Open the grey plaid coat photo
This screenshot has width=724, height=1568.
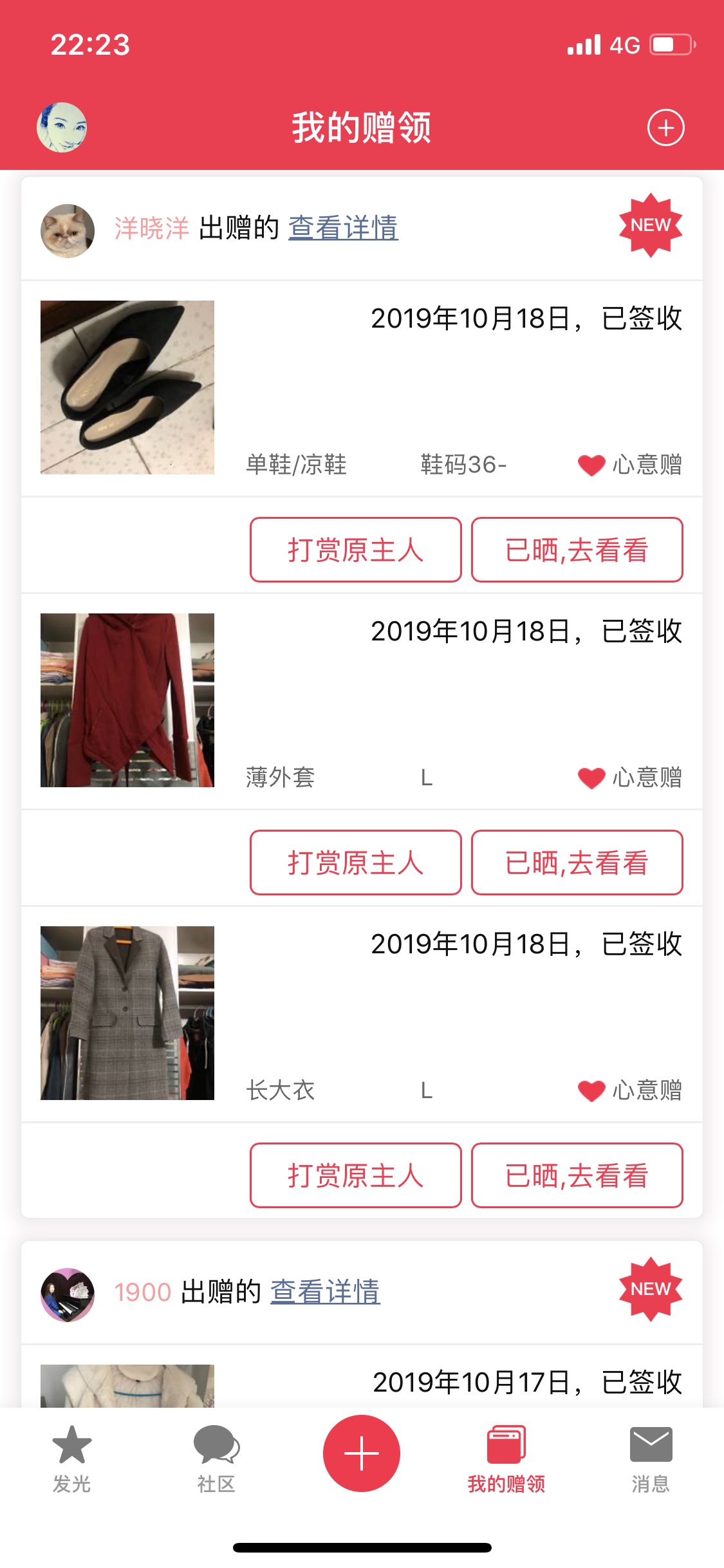127,1013
